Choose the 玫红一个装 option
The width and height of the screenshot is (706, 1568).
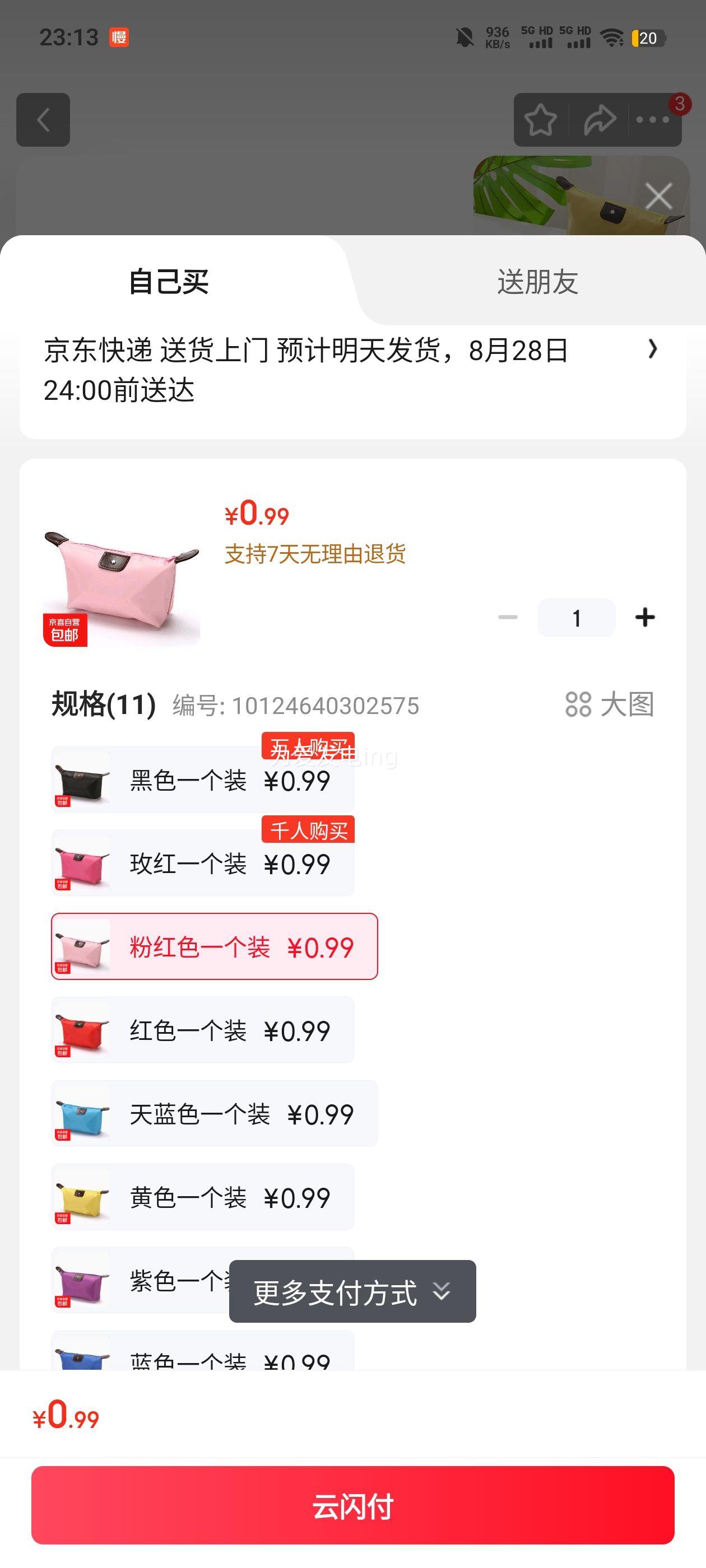(202, 864)
